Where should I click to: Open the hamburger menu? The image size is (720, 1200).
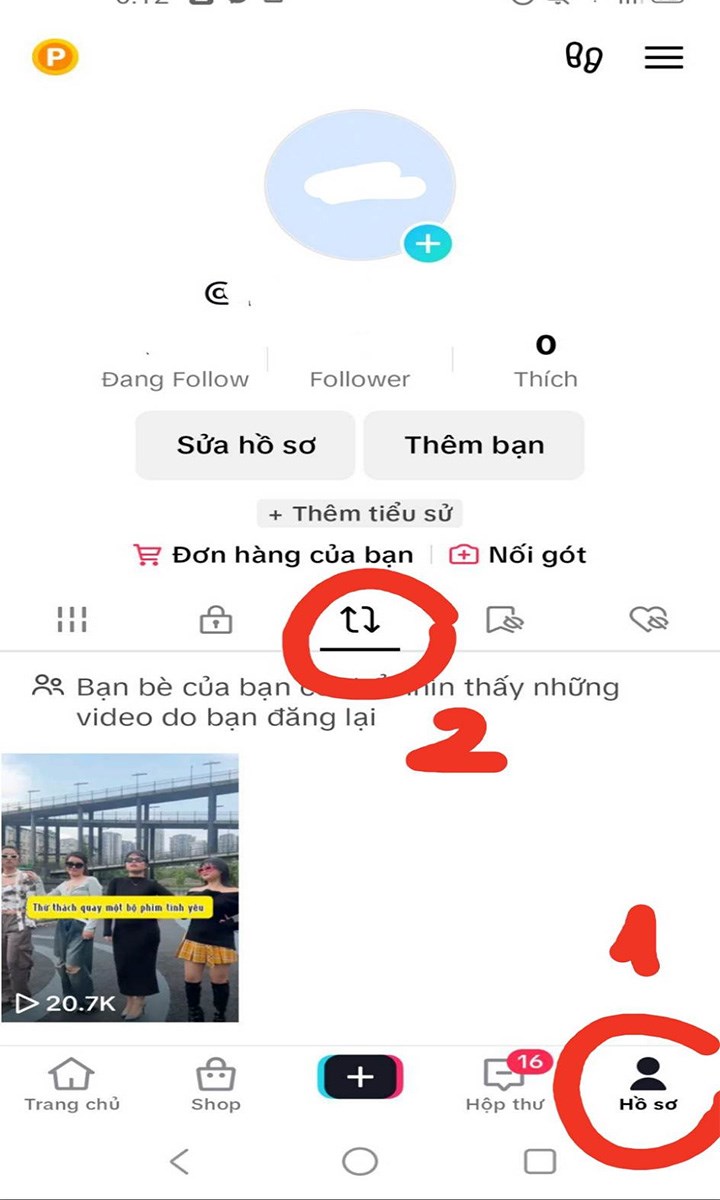[664, 58]
